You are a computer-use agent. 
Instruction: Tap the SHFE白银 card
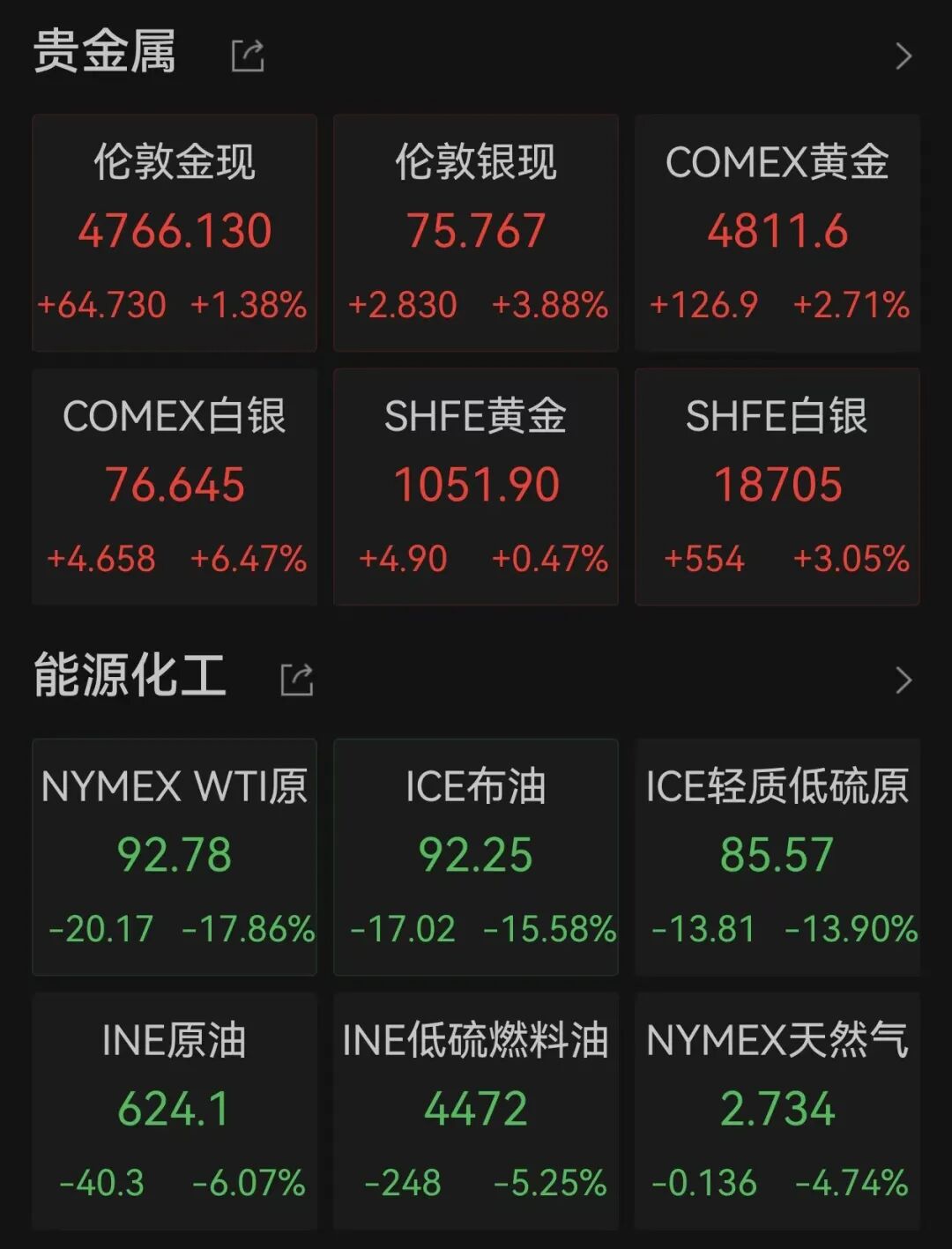[777, 487]
